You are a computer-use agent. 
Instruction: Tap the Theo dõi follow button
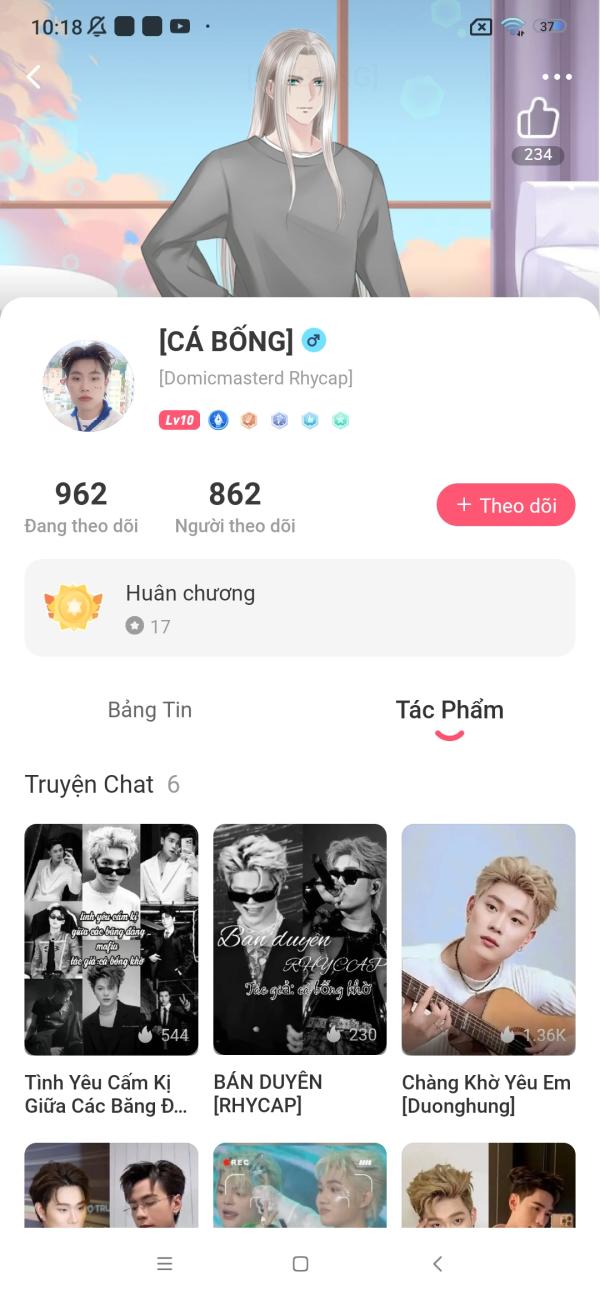(505, 505)
